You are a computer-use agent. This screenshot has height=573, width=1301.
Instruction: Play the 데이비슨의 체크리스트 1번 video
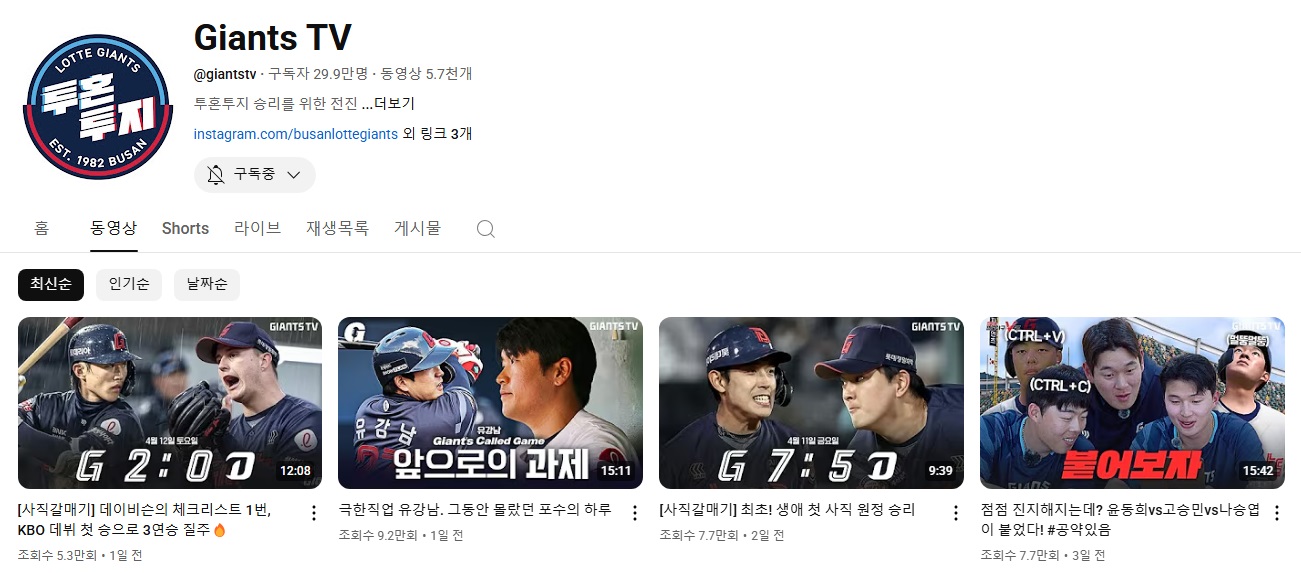pyautogui.click(x=170, y=402)
